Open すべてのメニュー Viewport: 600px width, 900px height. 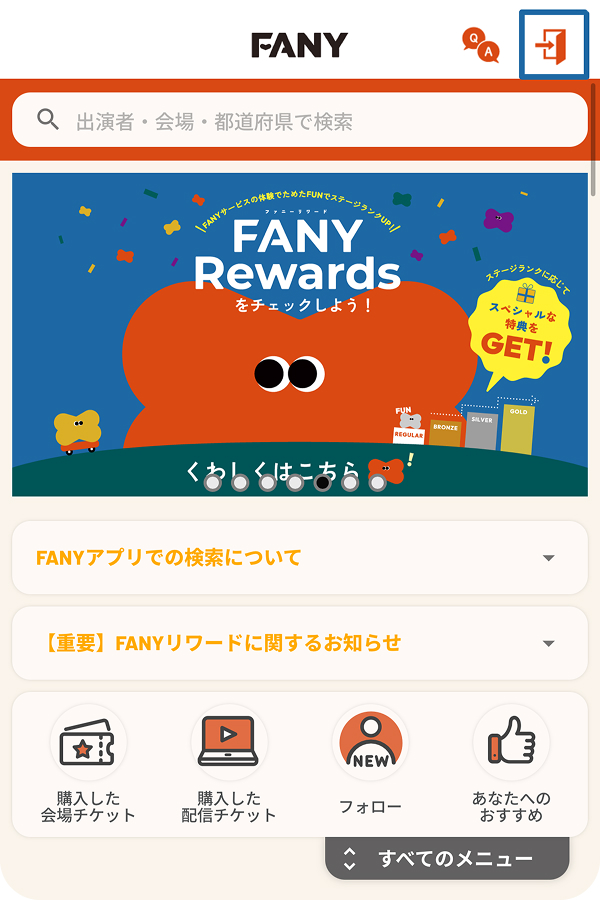tap(447, 858)
